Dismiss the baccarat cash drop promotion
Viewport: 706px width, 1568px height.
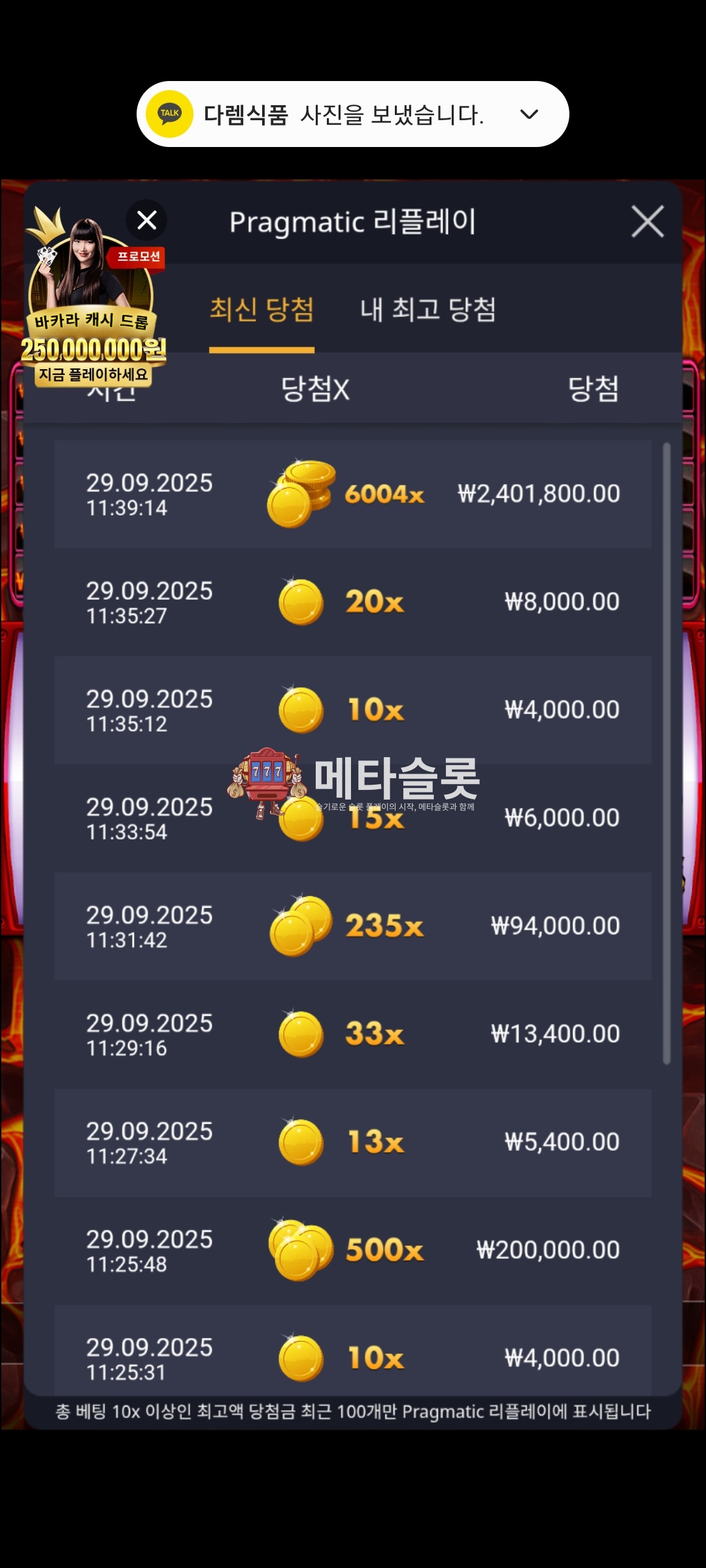pyautogui.click(x=146, y=220)
